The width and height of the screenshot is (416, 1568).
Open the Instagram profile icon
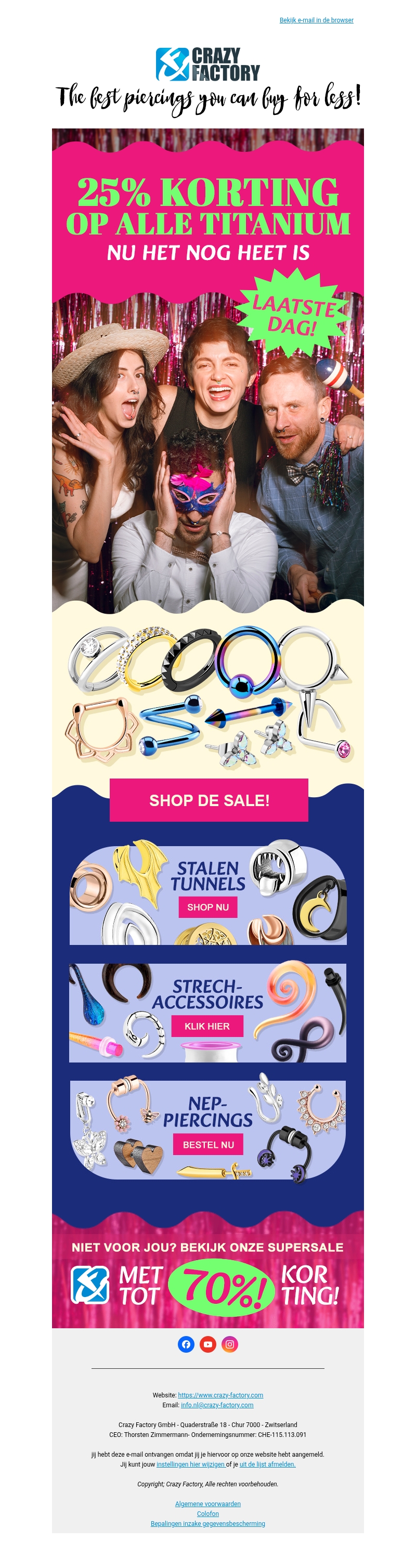coord(229,1344)
